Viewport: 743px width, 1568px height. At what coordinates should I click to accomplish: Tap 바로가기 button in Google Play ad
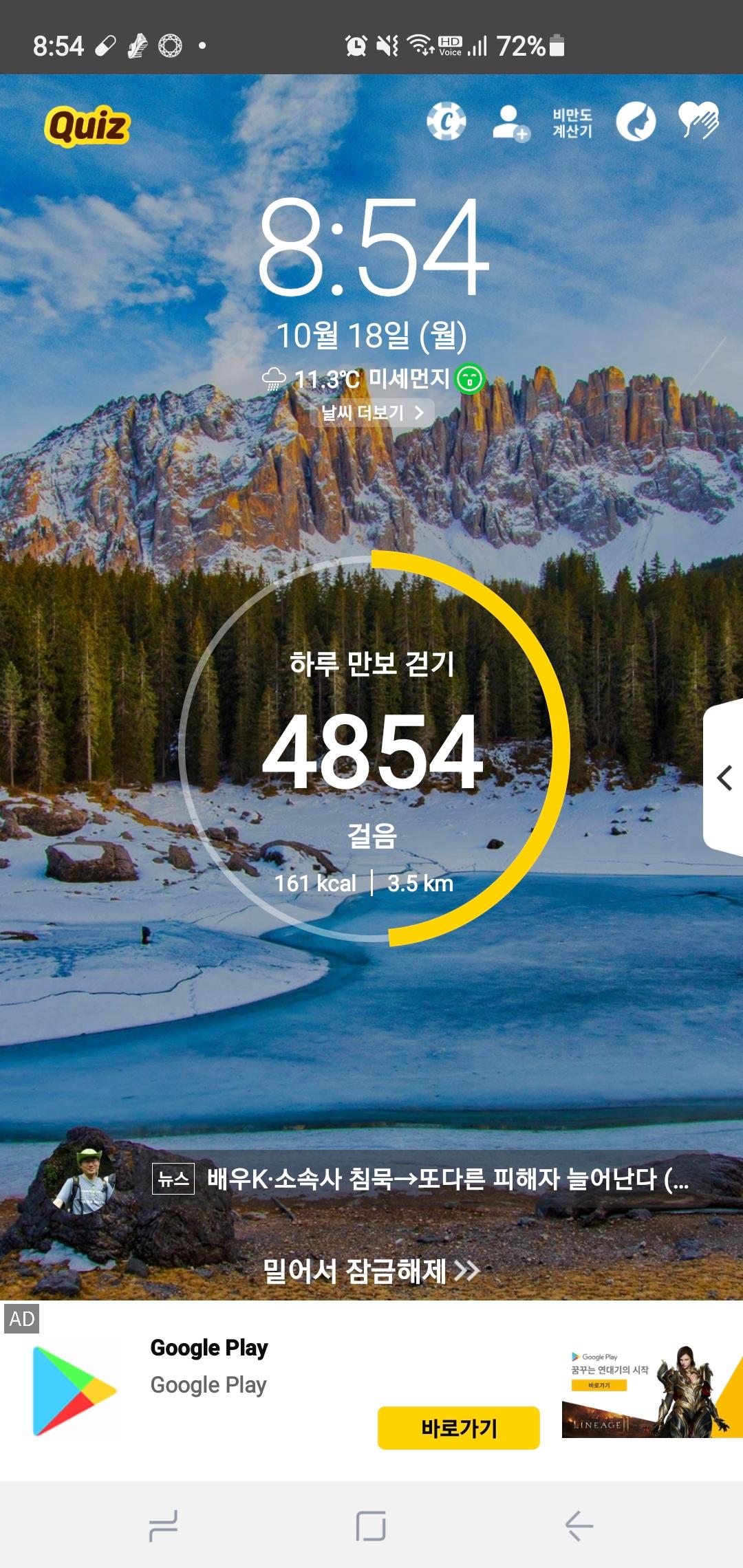[458, 1428]
